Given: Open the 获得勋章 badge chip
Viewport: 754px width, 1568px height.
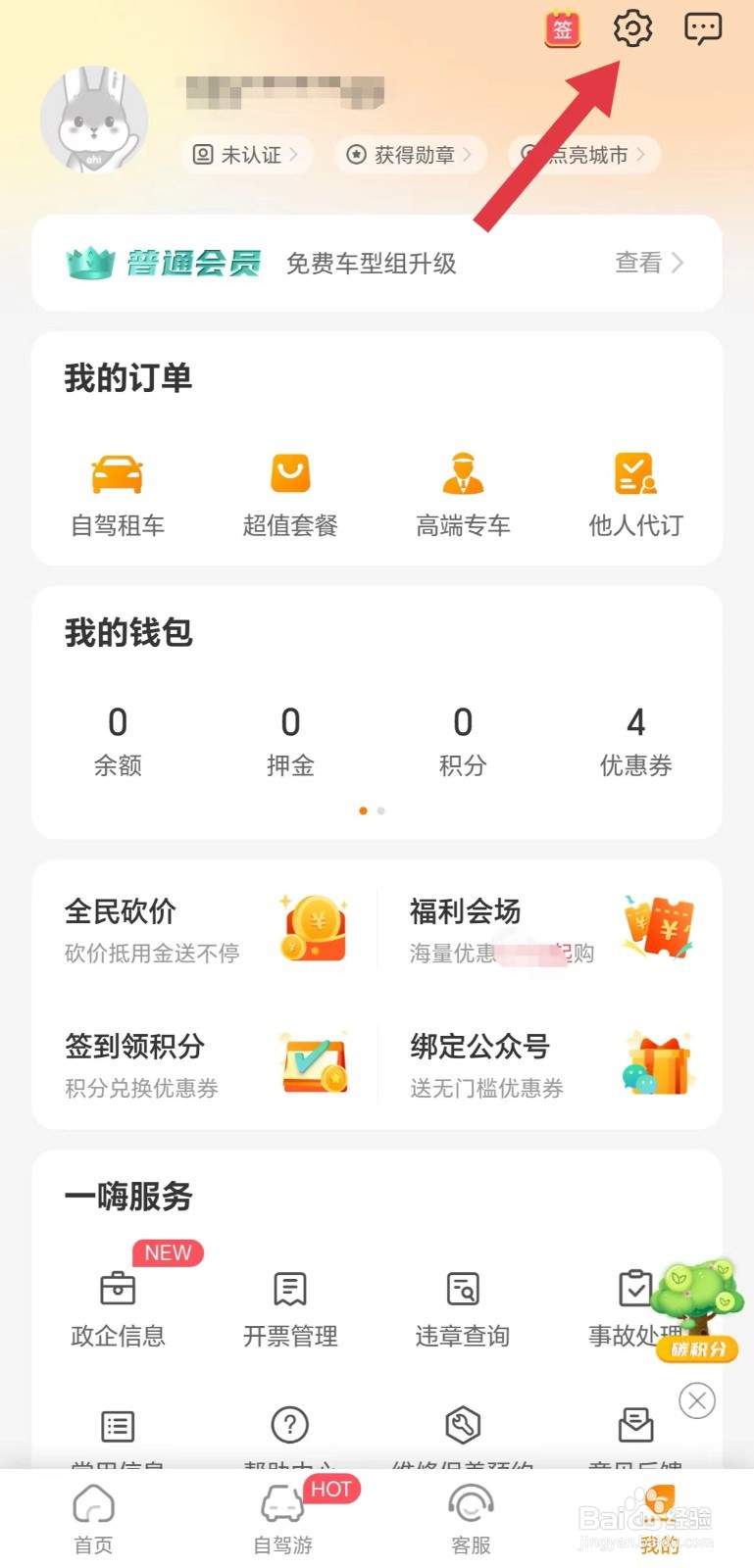Looking at the screenshot, I should [412, 155].
